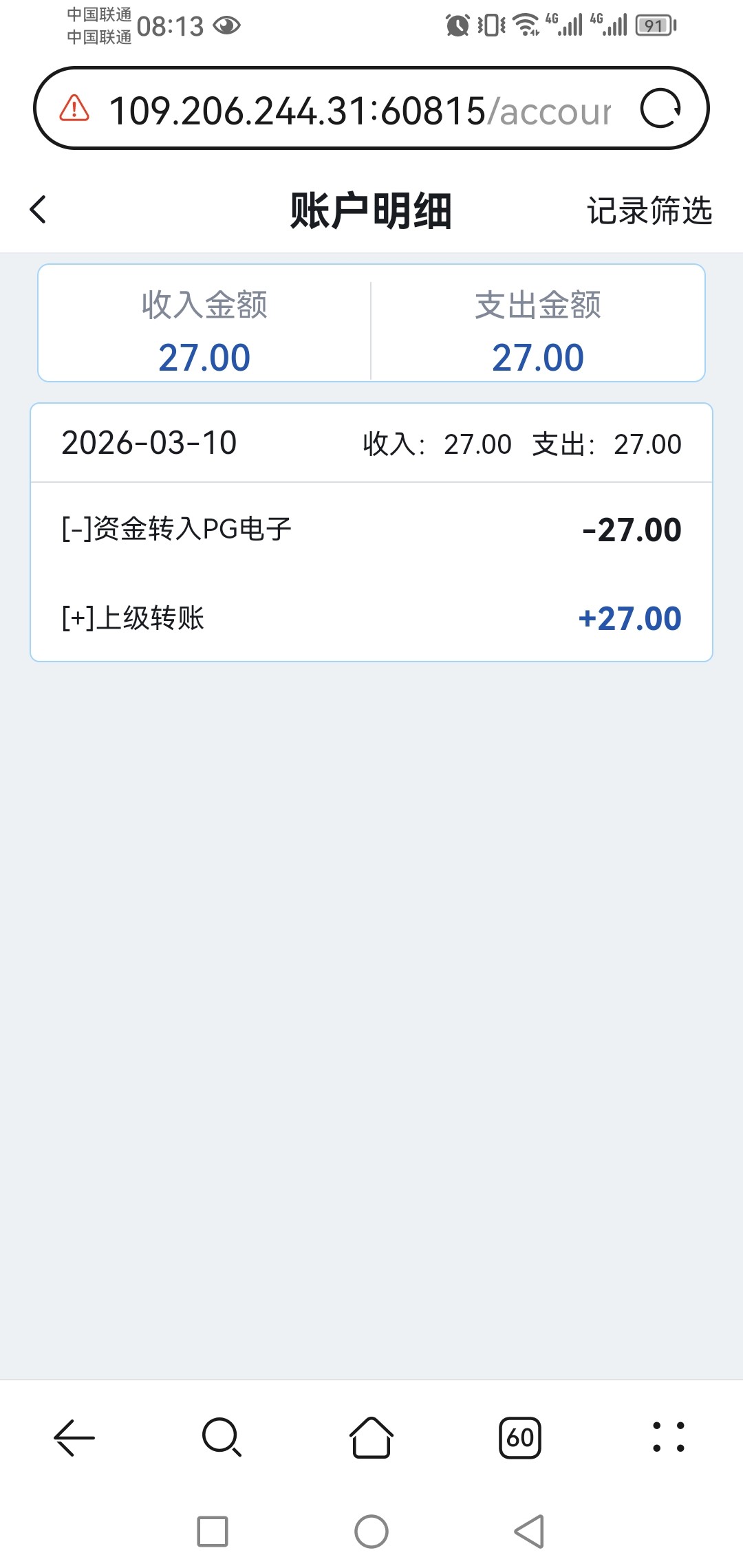Screen dimensions: 743x1568
Task: Open the 资金转入PG电子 transaction record
Action: tap(371, 530)
